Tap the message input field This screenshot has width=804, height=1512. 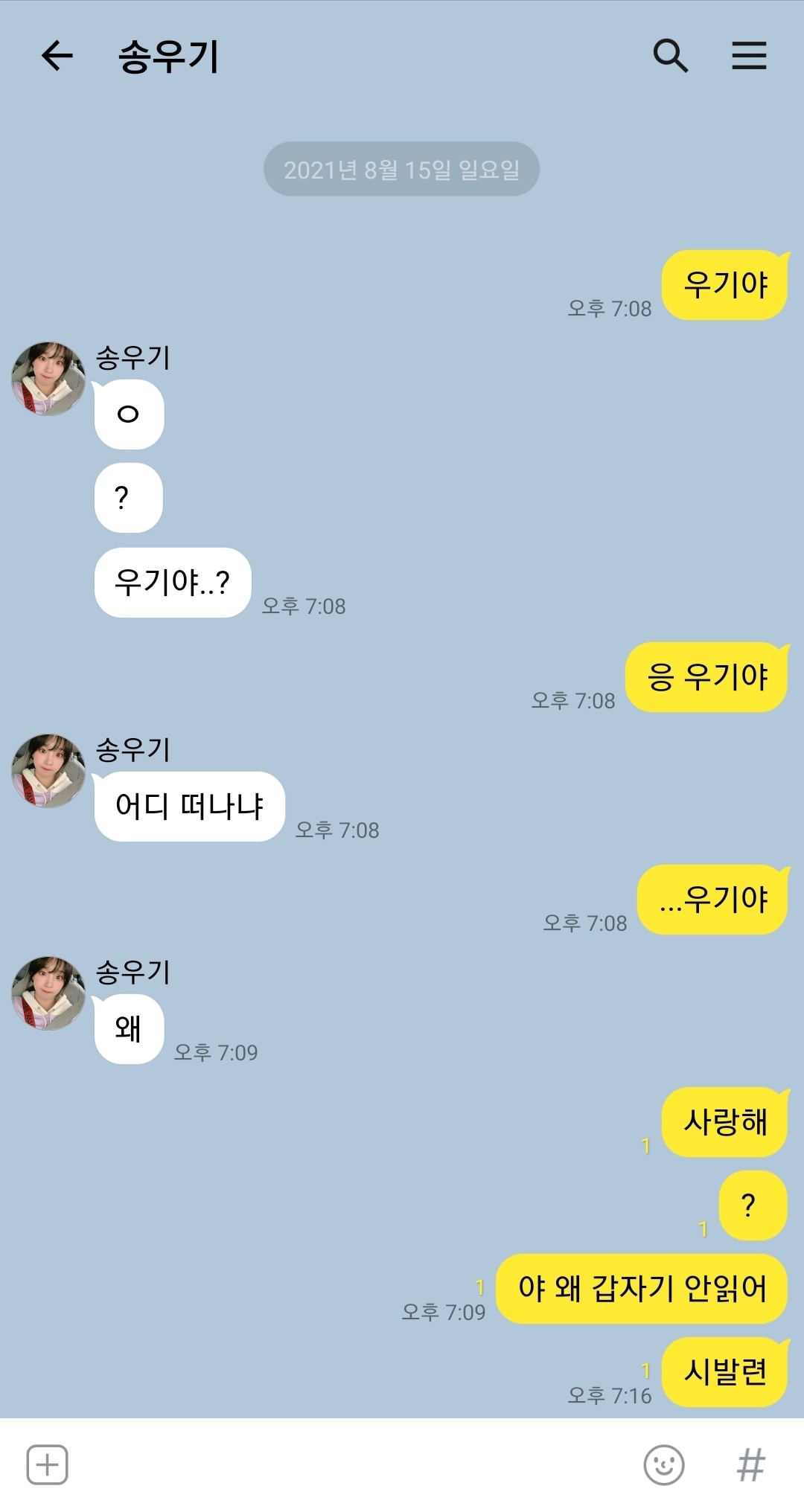click(350, 1464)
